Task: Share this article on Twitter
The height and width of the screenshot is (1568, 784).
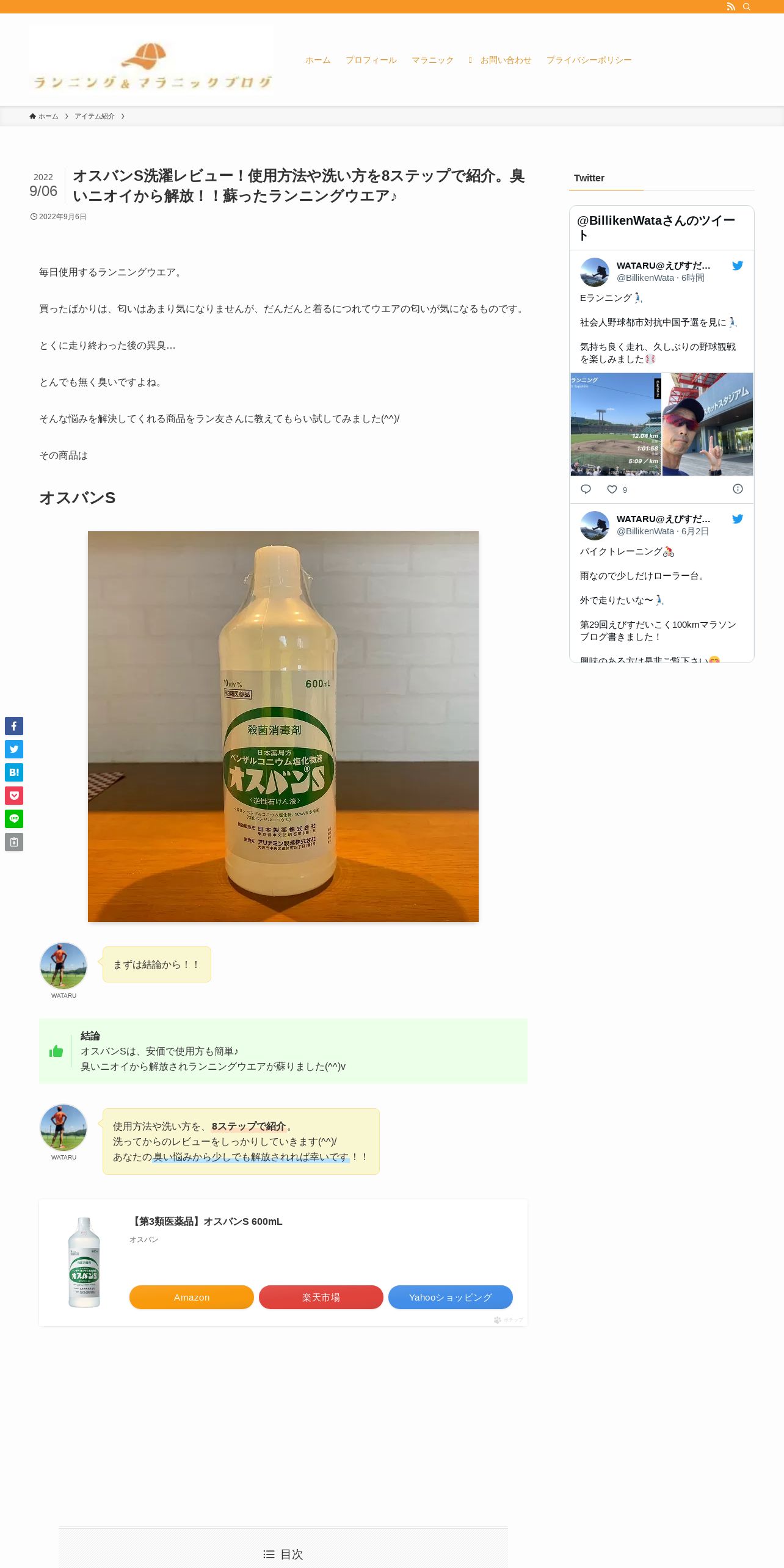Action: 14,749
